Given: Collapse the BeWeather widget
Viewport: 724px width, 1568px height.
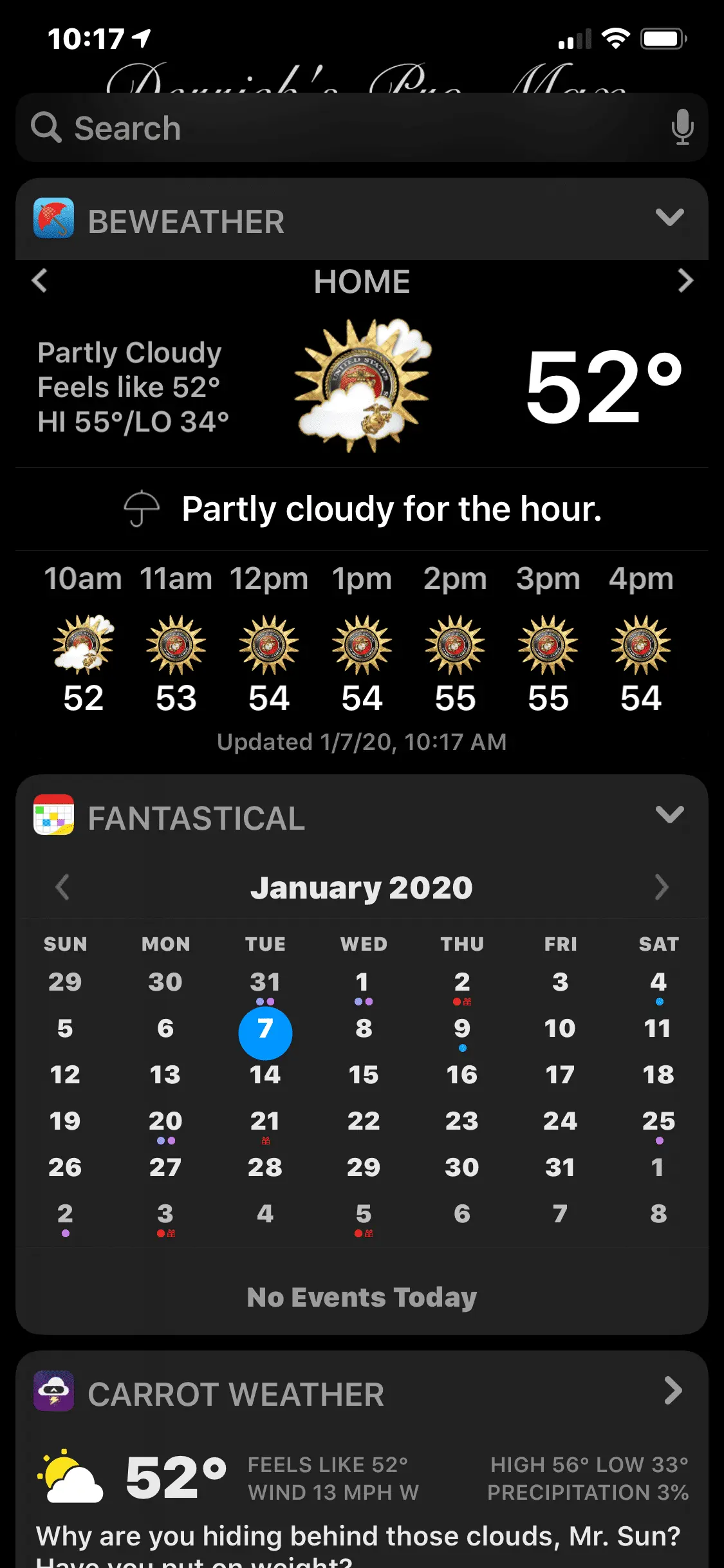Looking at the screenshot, I should tap(669, 218).
